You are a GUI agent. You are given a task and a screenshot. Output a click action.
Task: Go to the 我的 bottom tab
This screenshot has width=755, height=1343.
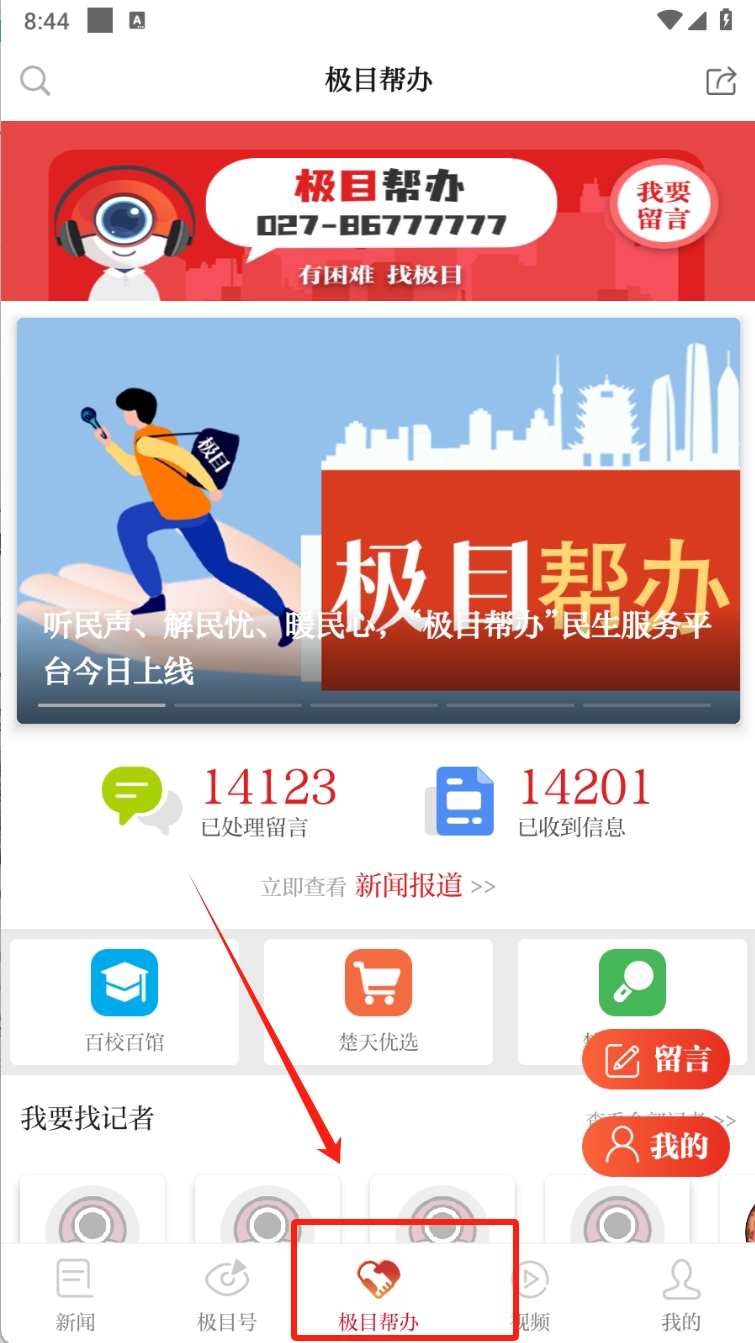pos(681,1294)
